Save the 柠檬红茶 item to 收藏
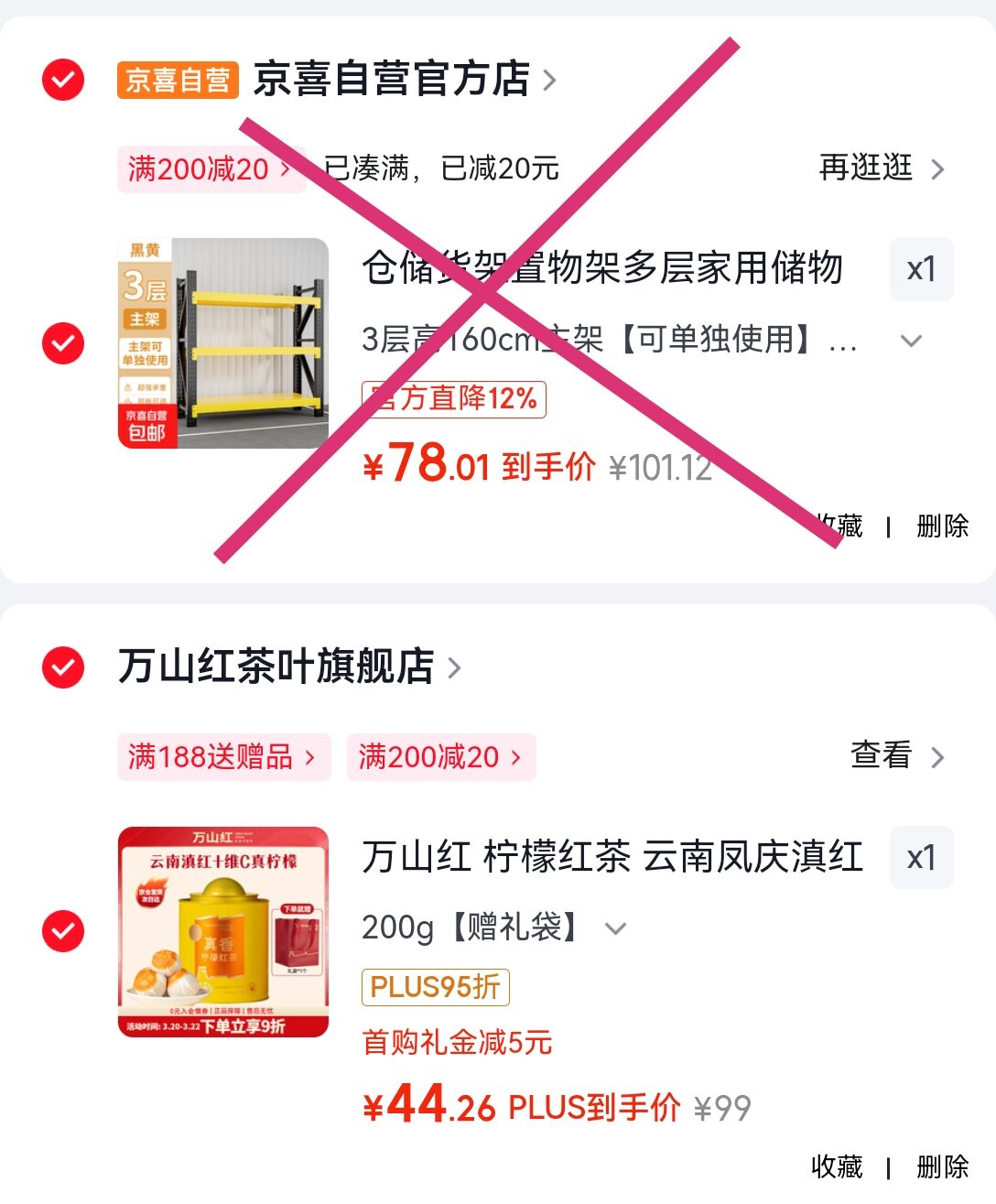The image size is (996, 1204). 837,1166
